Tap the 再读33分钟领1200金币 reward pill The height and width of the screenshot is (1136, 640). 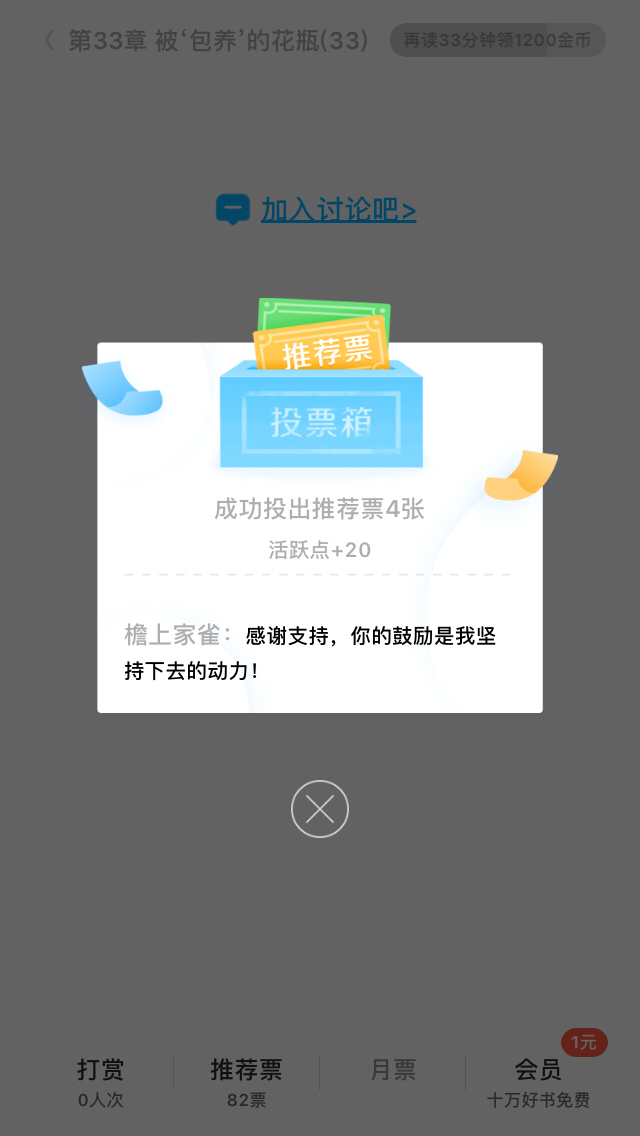coord(498,41)
